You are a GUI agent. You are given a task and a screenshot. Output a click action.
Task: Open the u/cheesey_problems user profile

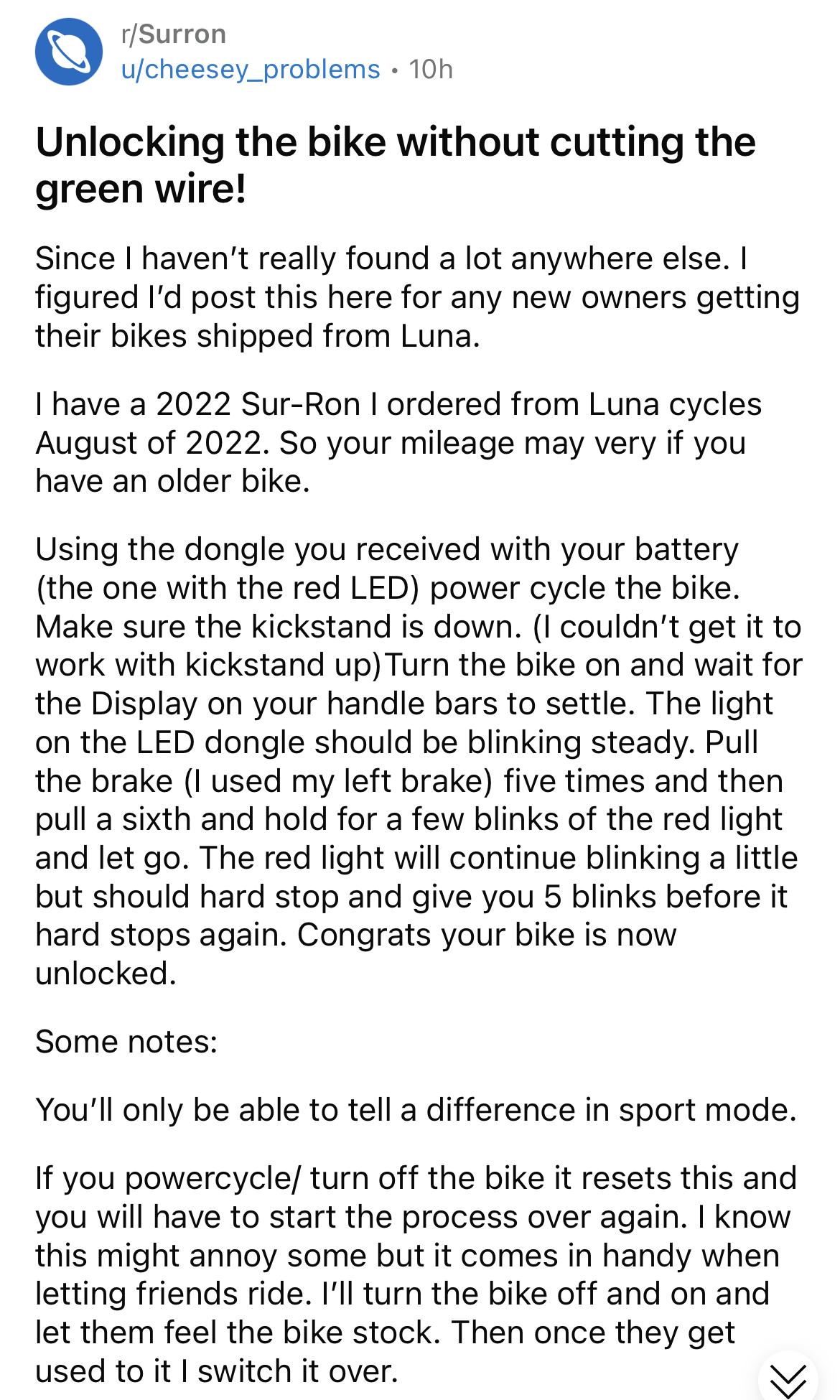pyautogui.click(x=251, y=70)
